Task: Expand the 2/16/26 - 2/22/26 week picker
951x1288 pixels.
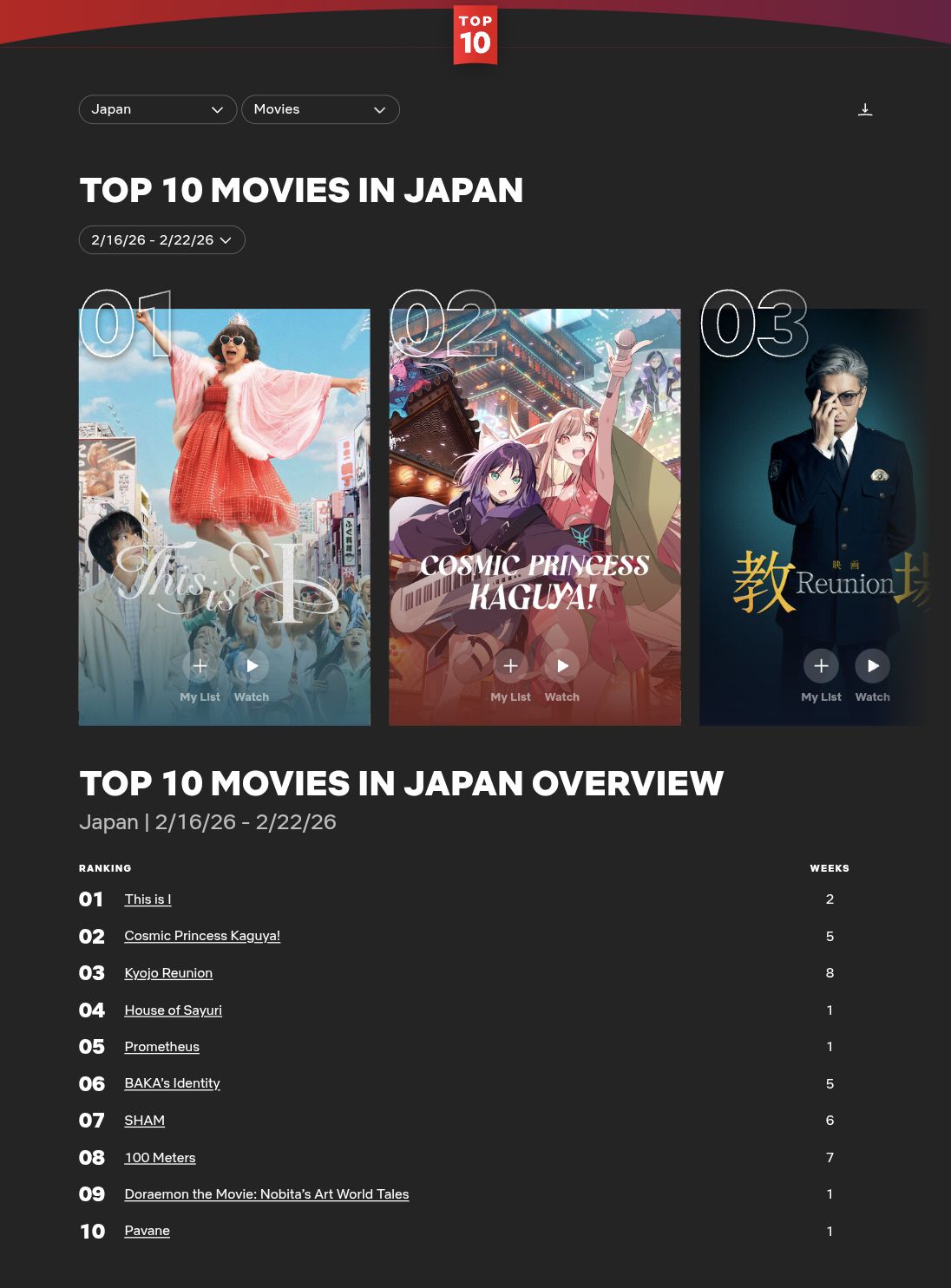Action: pyautogui.click(x=161, y=240)
